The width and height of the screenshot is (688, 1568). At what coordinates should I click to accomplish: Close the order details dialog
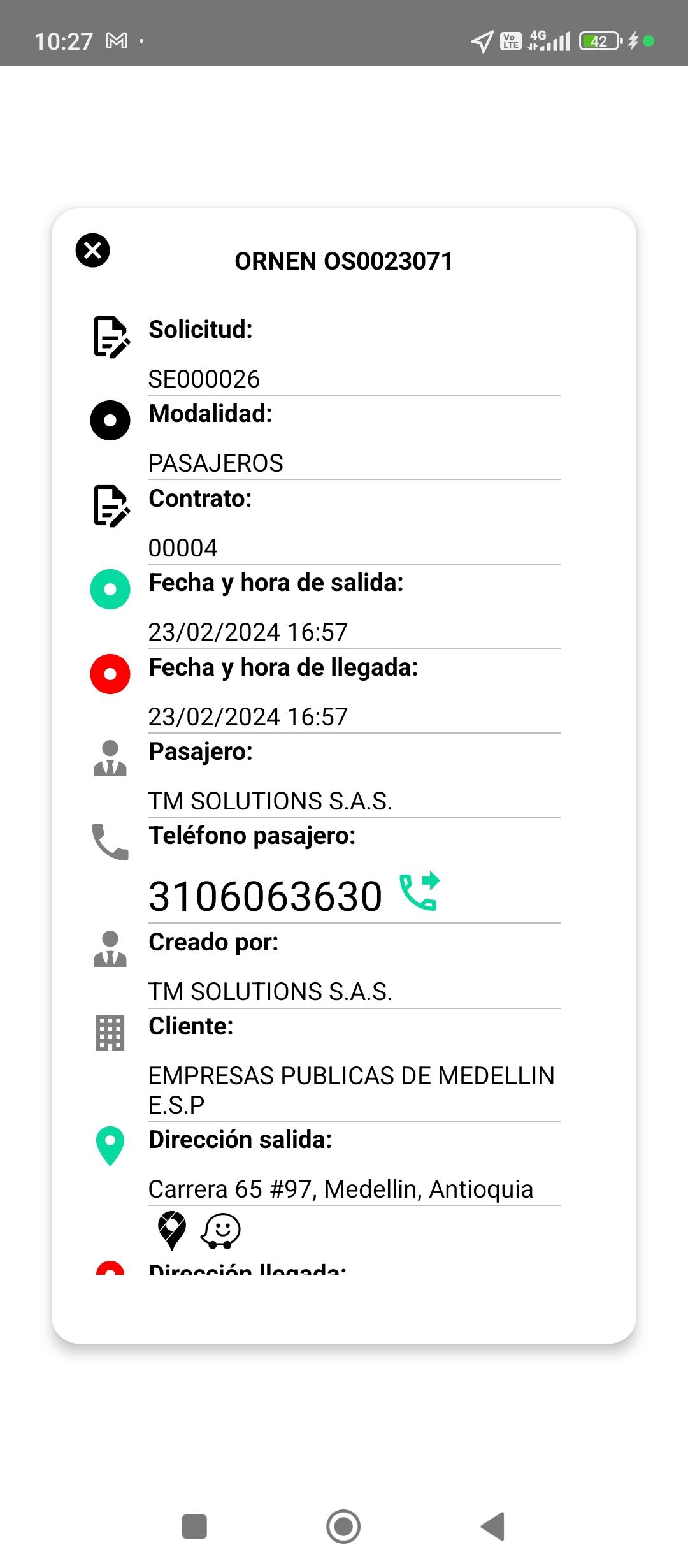[93, 250]
